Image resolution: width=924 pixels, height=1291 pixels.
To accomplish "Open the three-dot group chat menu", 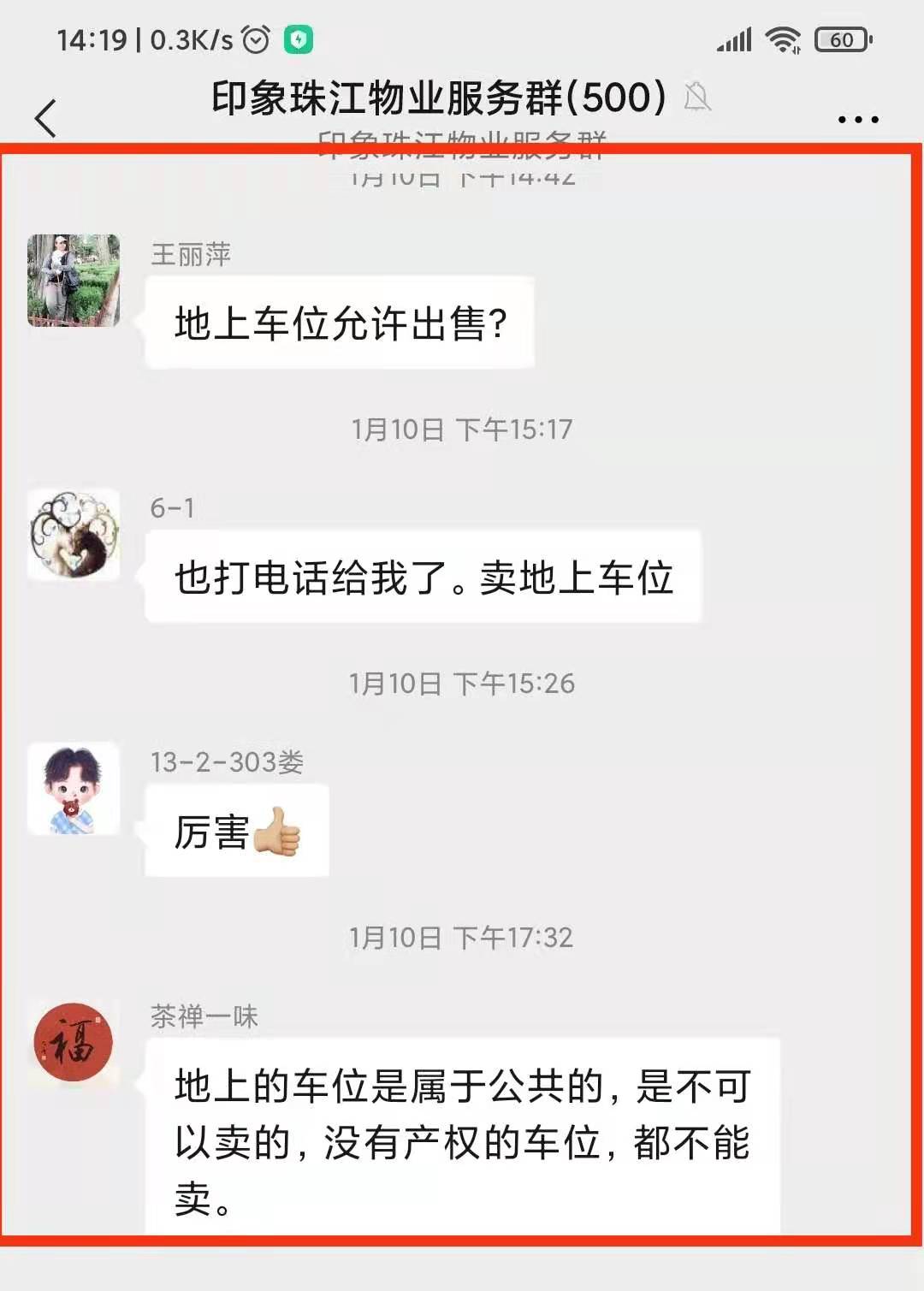I will [858, 120].
